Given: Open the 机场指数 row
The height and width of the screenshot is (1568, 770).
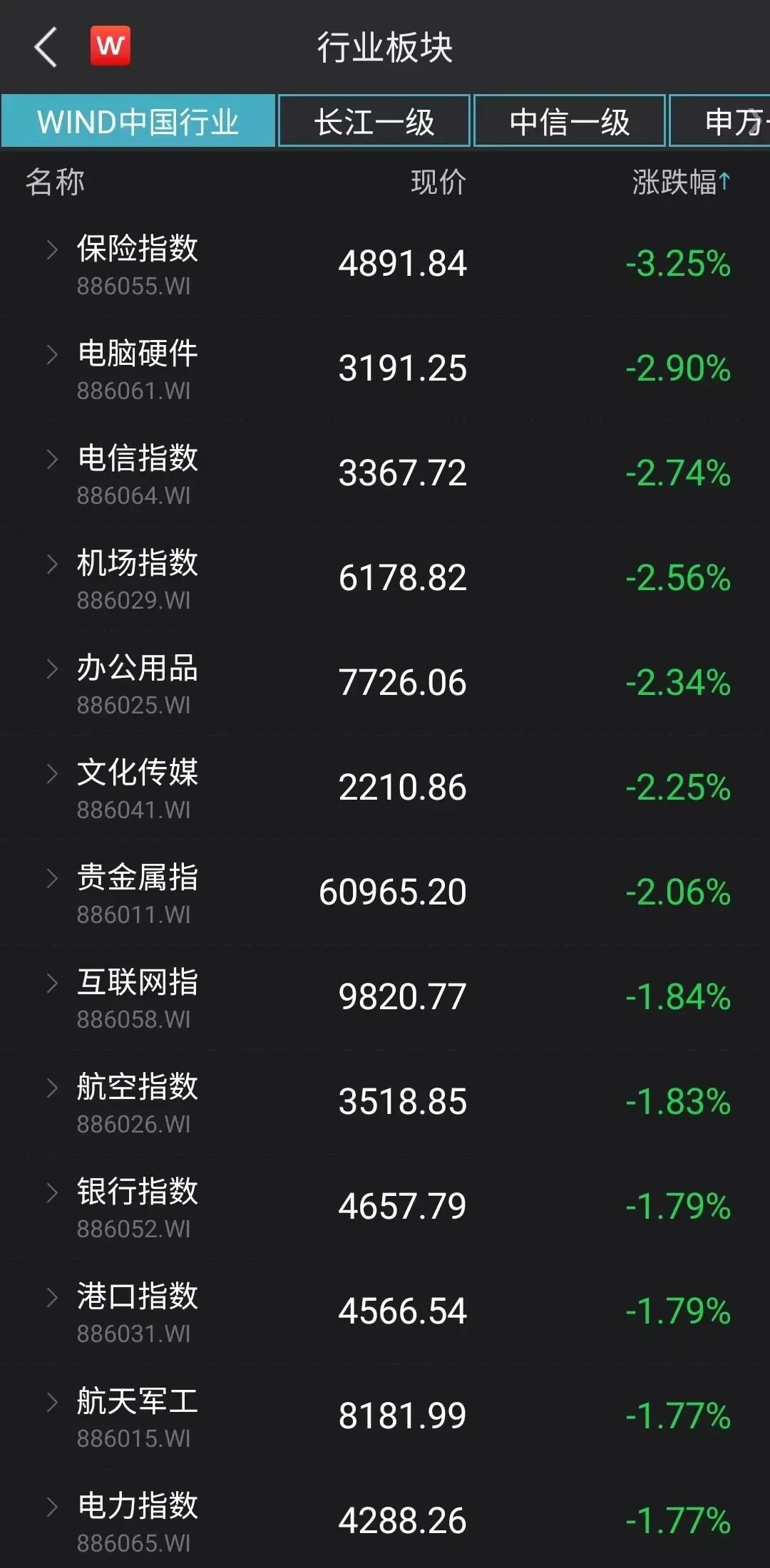Looking at the screenshot, I should [385, 578].
